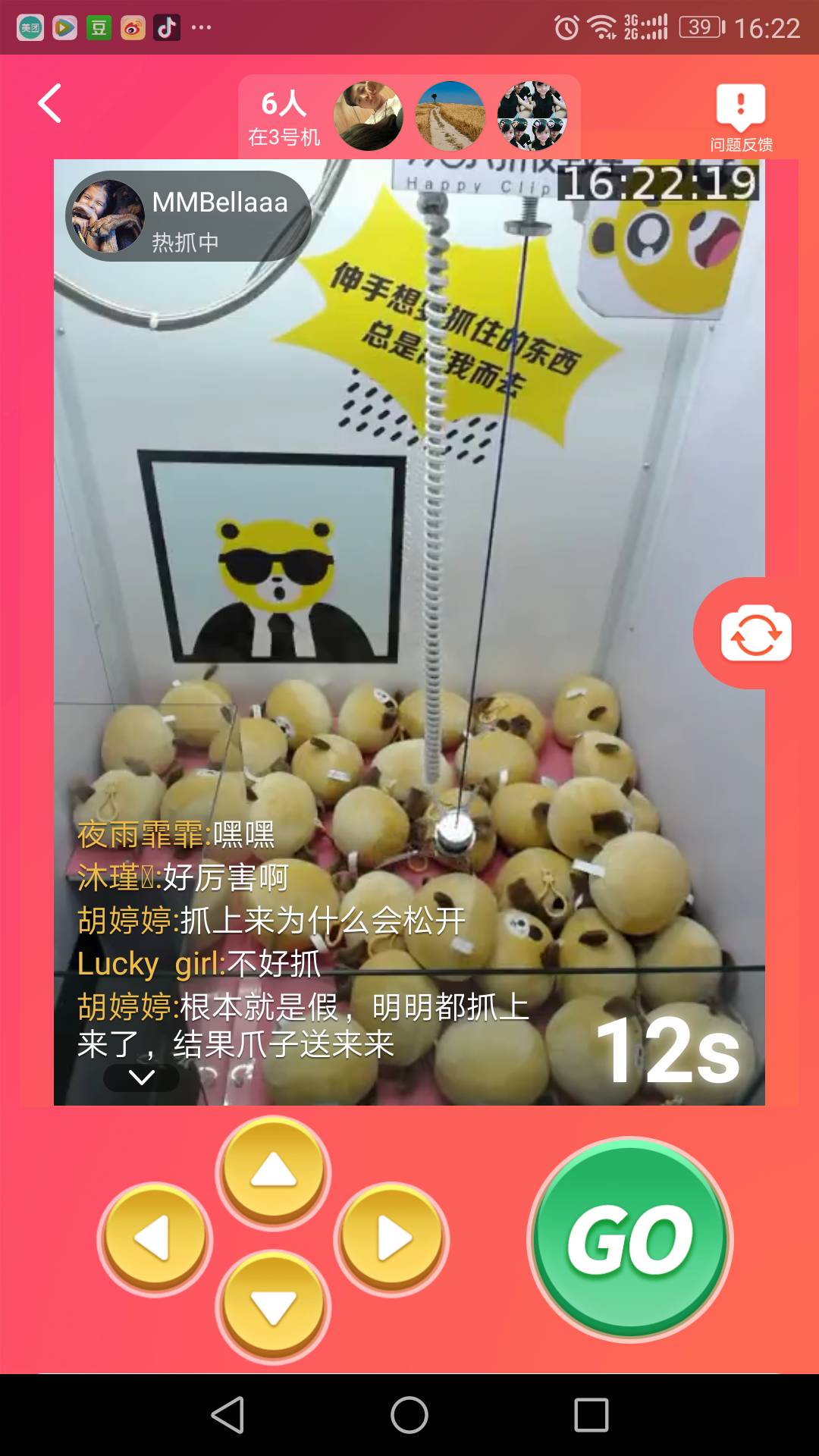Move the claw right
Image resolution: width=819 pixels, height=1456 pixels.
(391, 1240)
